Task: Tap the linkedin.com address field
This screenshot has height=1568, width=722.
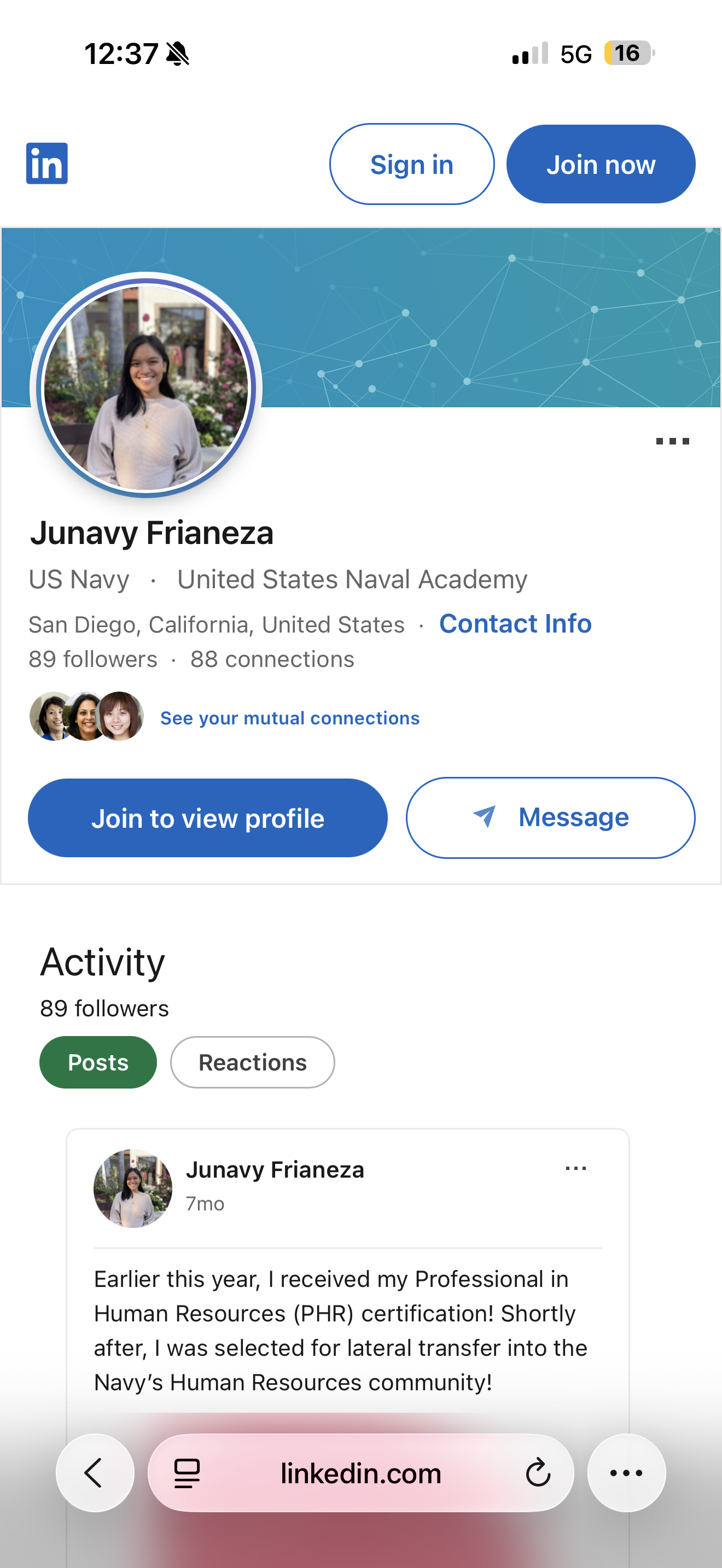Action: pos(361,1473)
